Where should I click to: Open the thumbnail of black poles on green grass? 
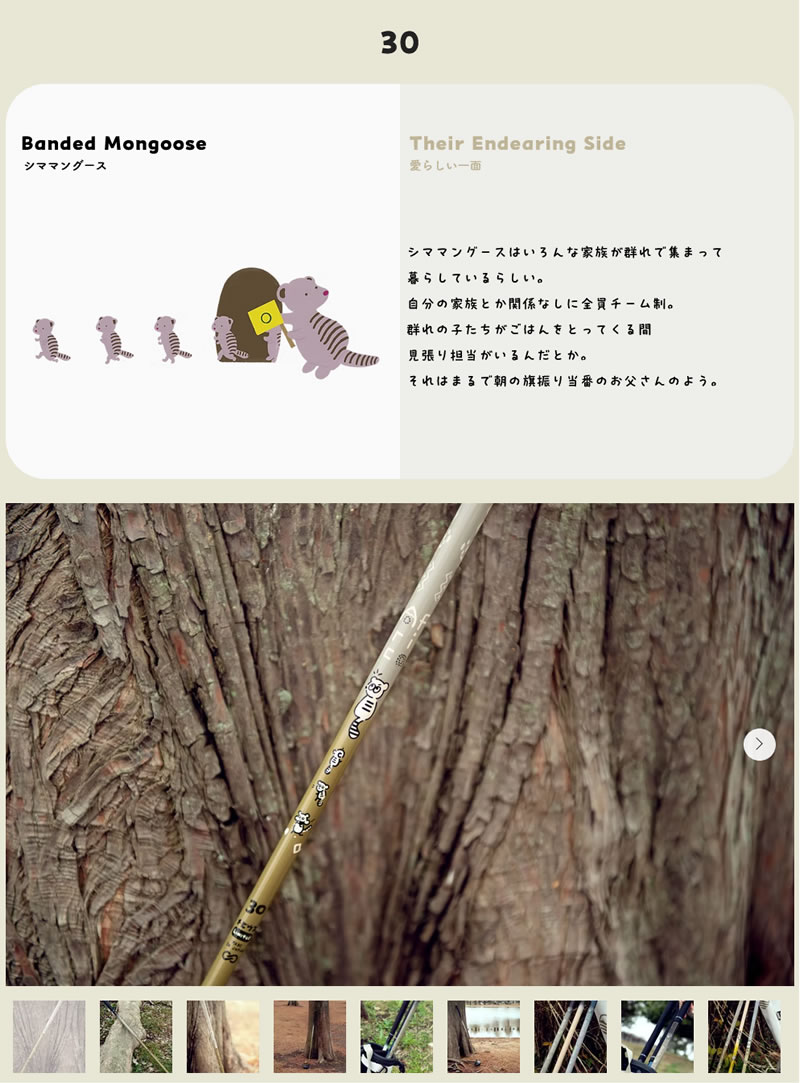click(x=397, y=1037)
